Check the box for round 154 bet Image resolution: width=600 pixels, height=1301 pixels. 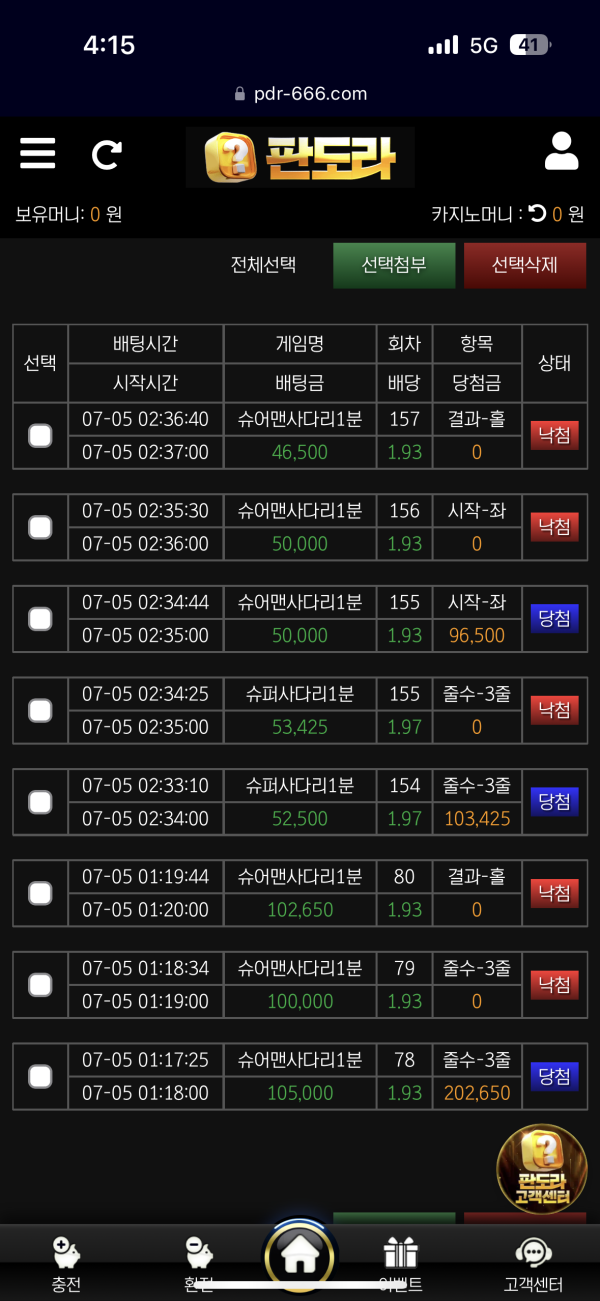click(x=40, y=802)
